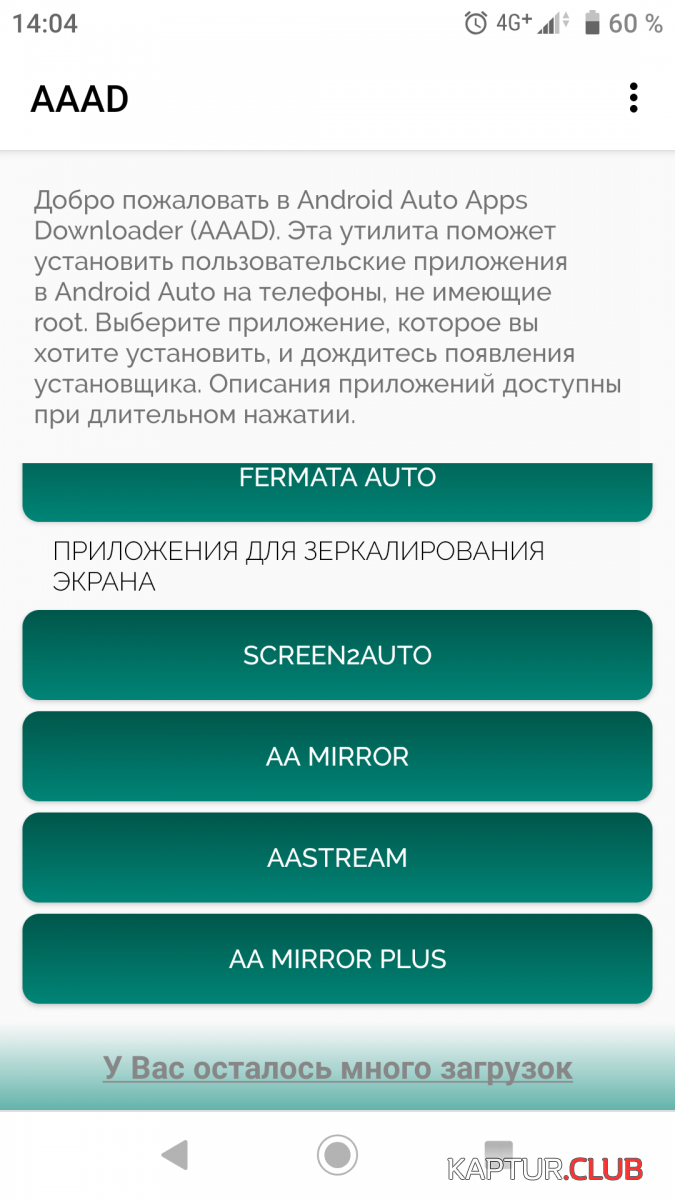Image resolution: width=675 pixels, height=1200 pixels.
Task: Select the Fermata Auto app
Action: click(x=337, y=490)
